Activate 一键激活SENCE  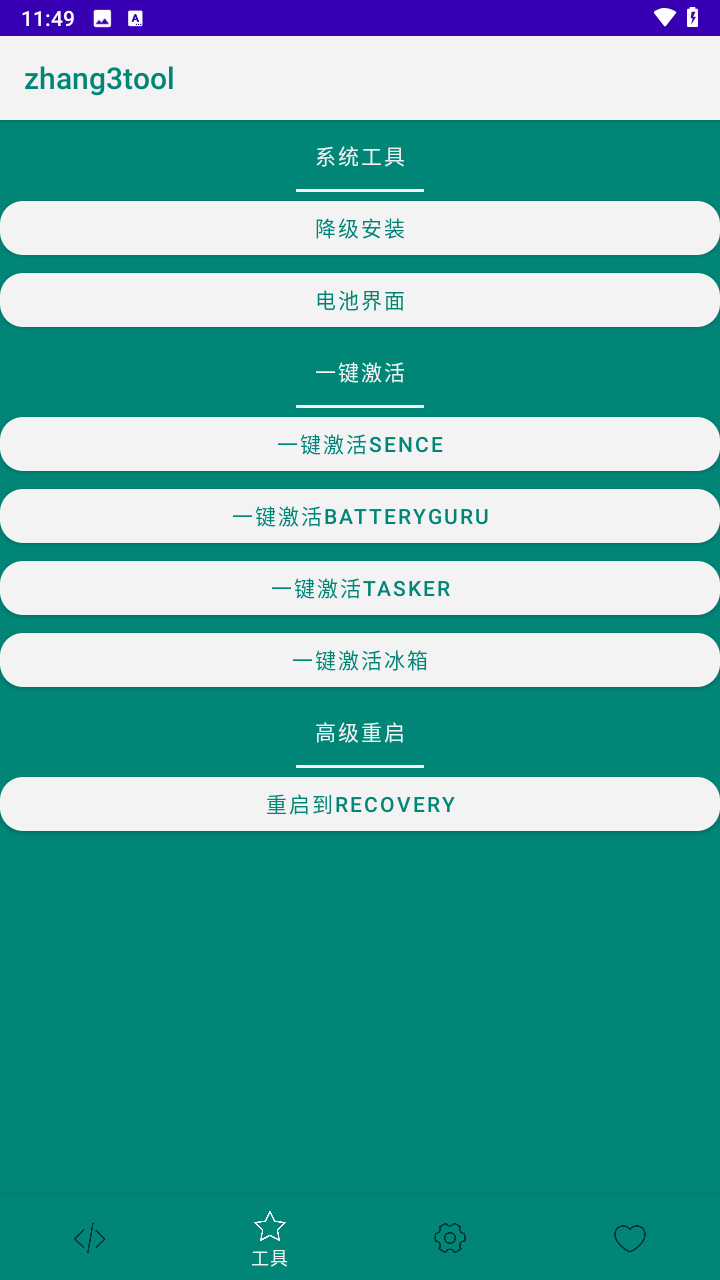pyautogui.click(x=360, y=444)
